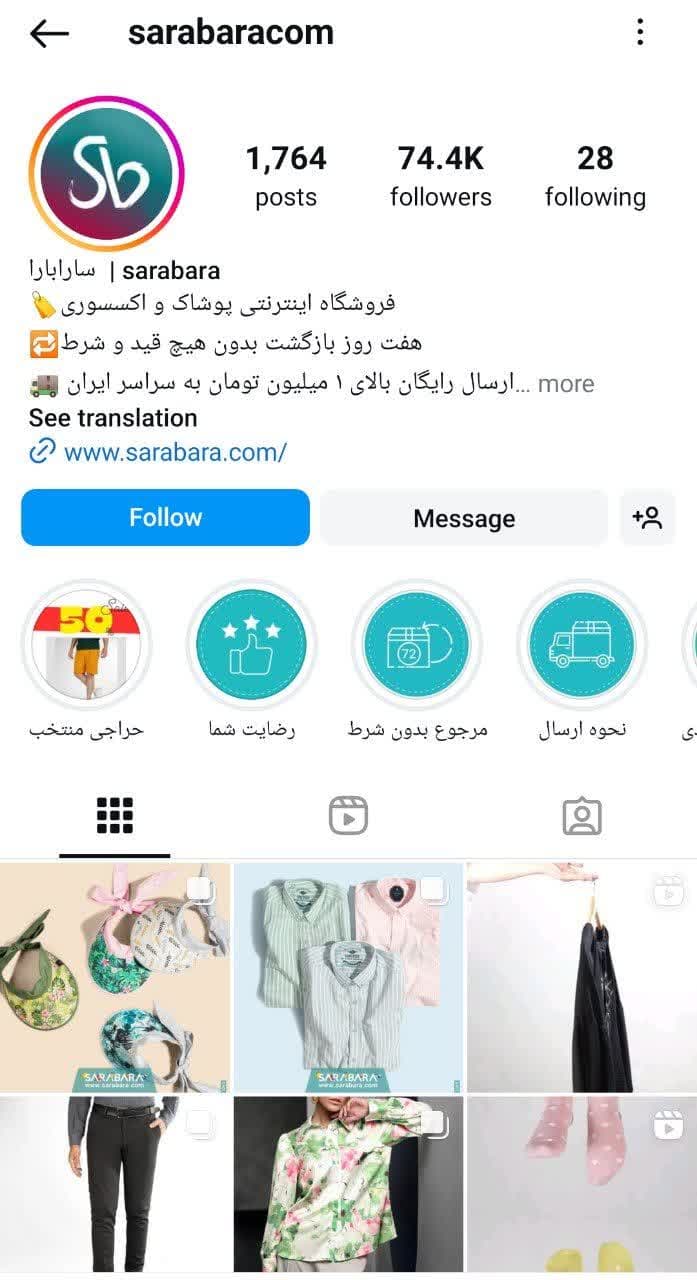Open the رضایت شما highlight

click(251, 644)
